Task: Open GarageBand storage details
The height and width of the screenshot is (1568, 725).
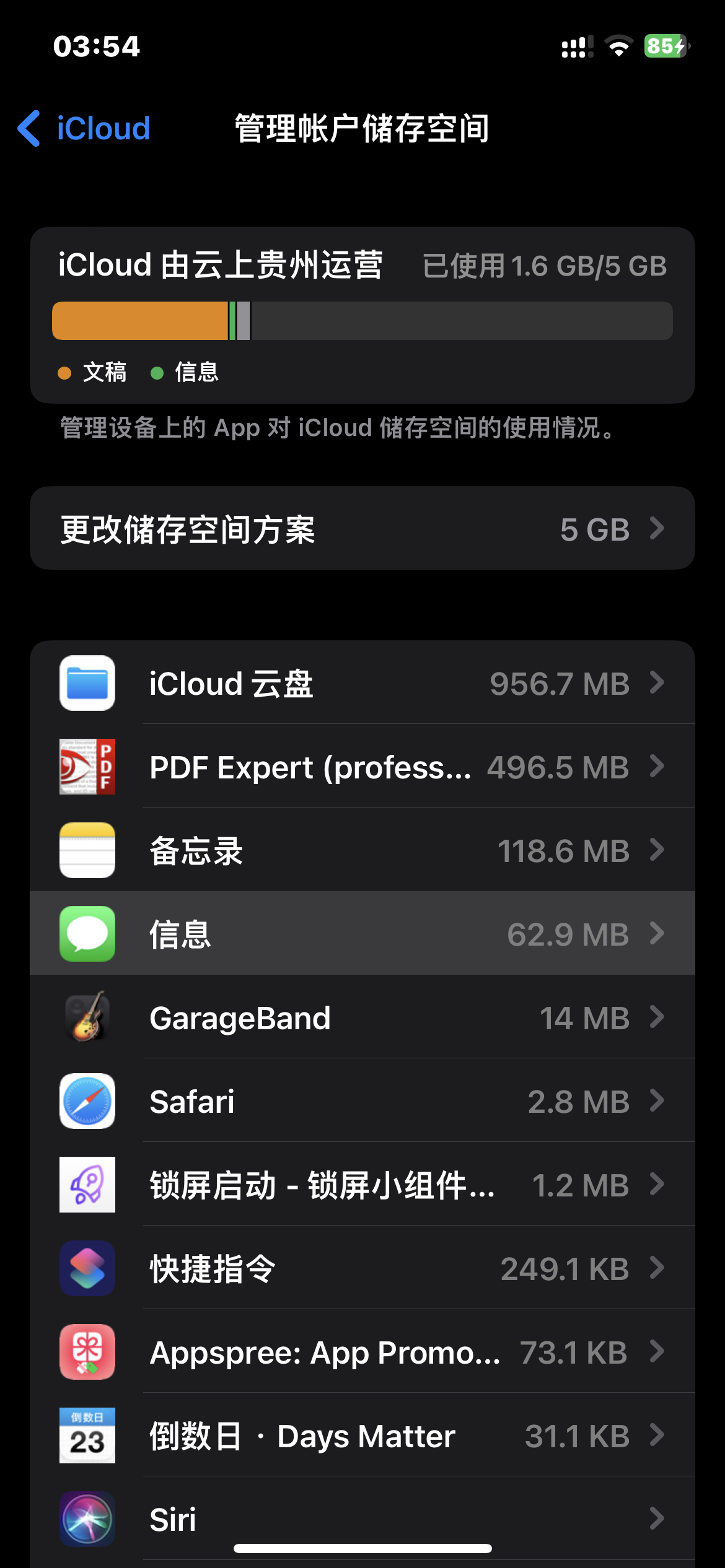Action: point(362,1017)
